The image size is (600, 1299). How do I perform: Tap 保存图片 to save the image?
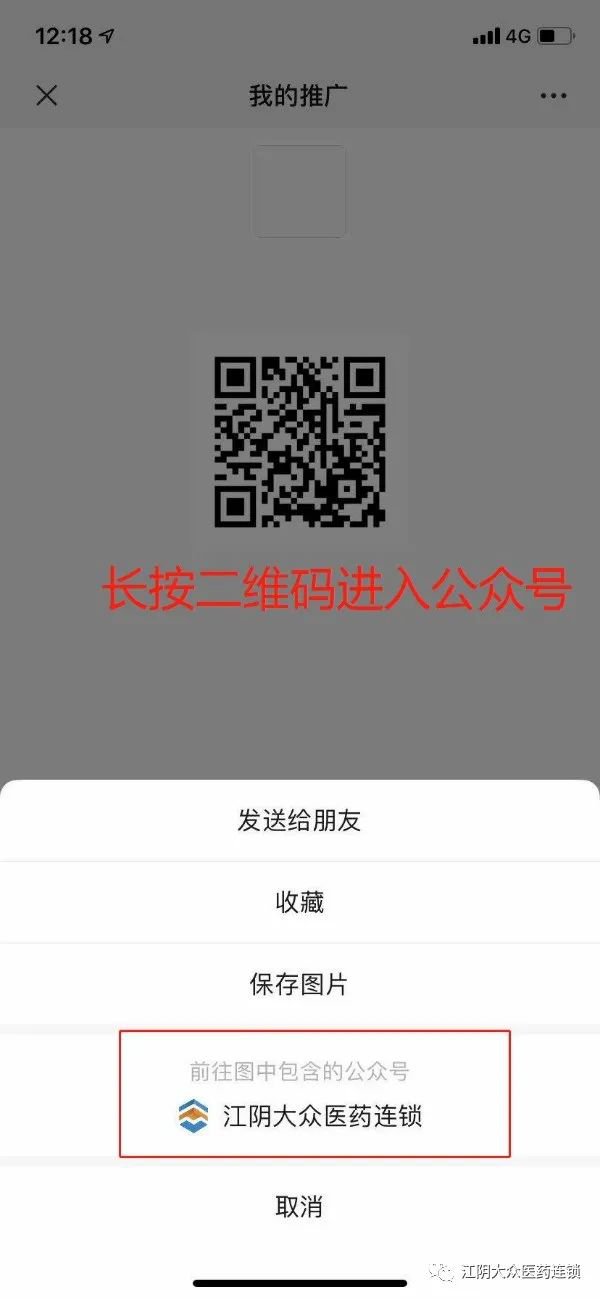coord(299,984)
